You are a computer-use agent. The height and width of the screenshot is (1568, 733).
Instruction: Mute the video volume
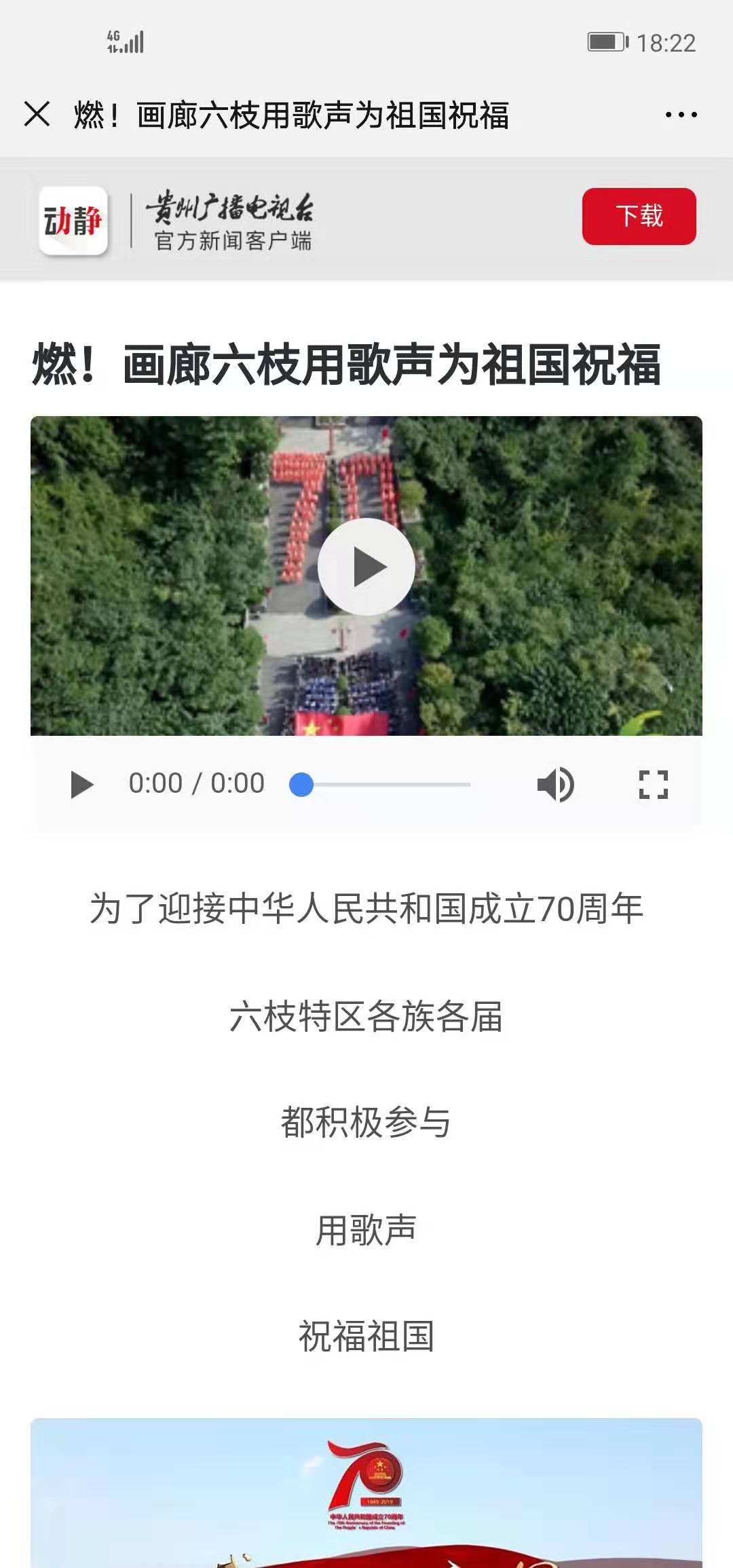(x=555, y=785)
